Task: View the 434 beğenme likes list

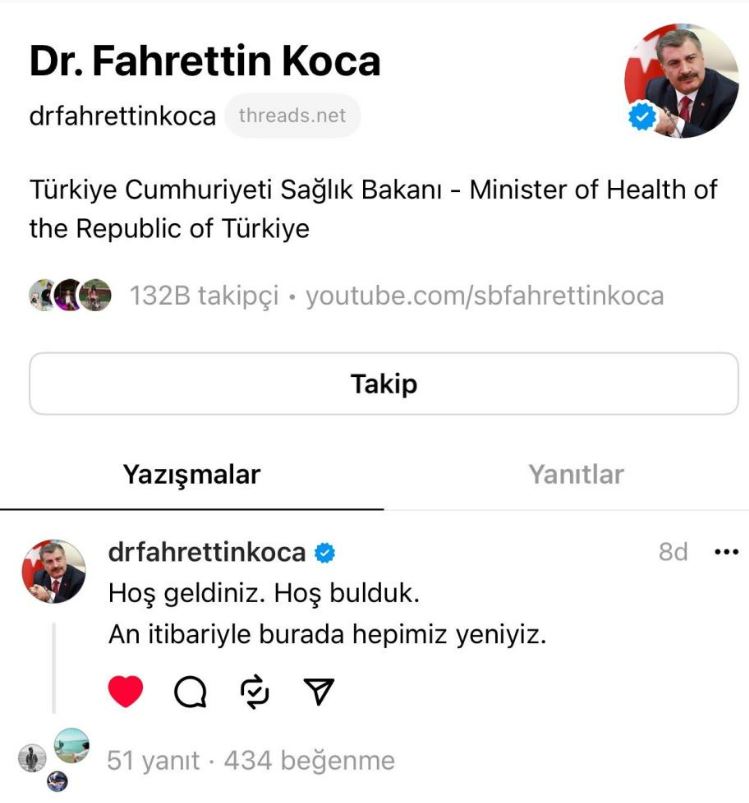Action: (309, 761)
